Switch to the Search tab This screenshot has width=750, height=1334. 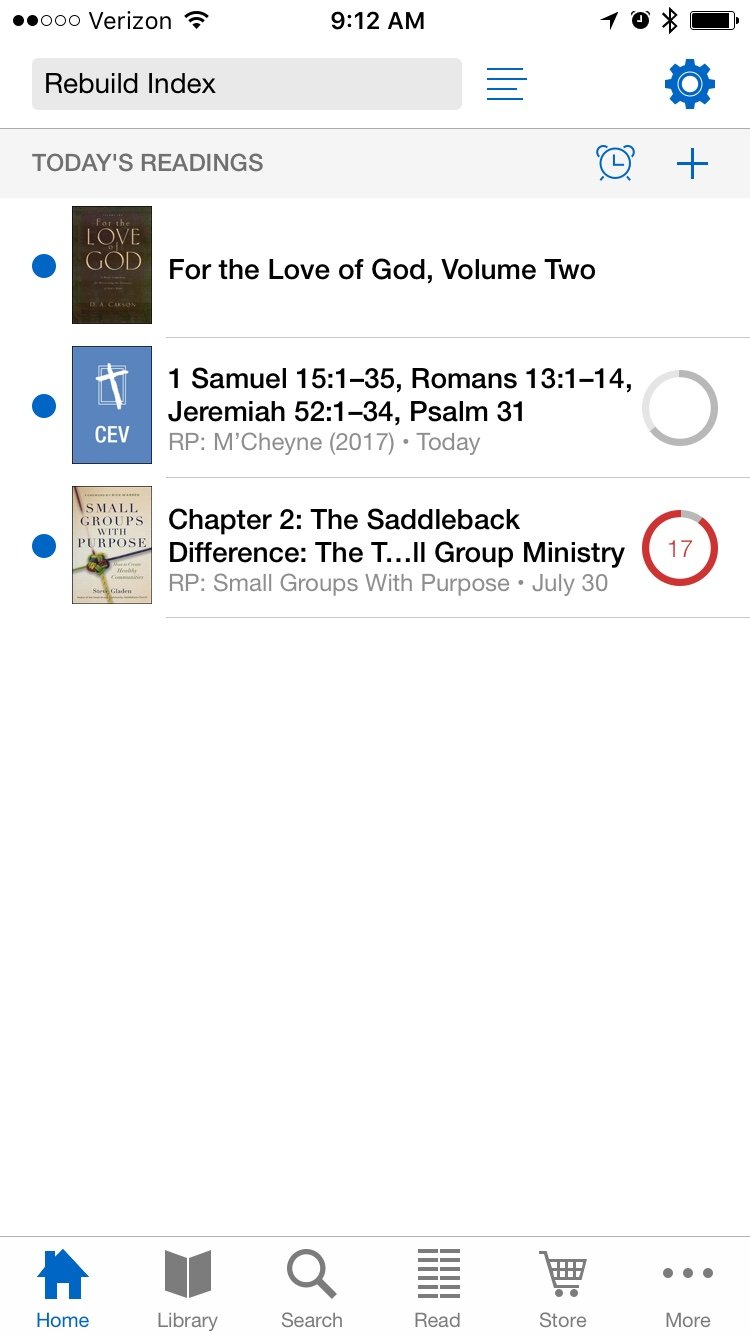click(x=312, y=1289)
